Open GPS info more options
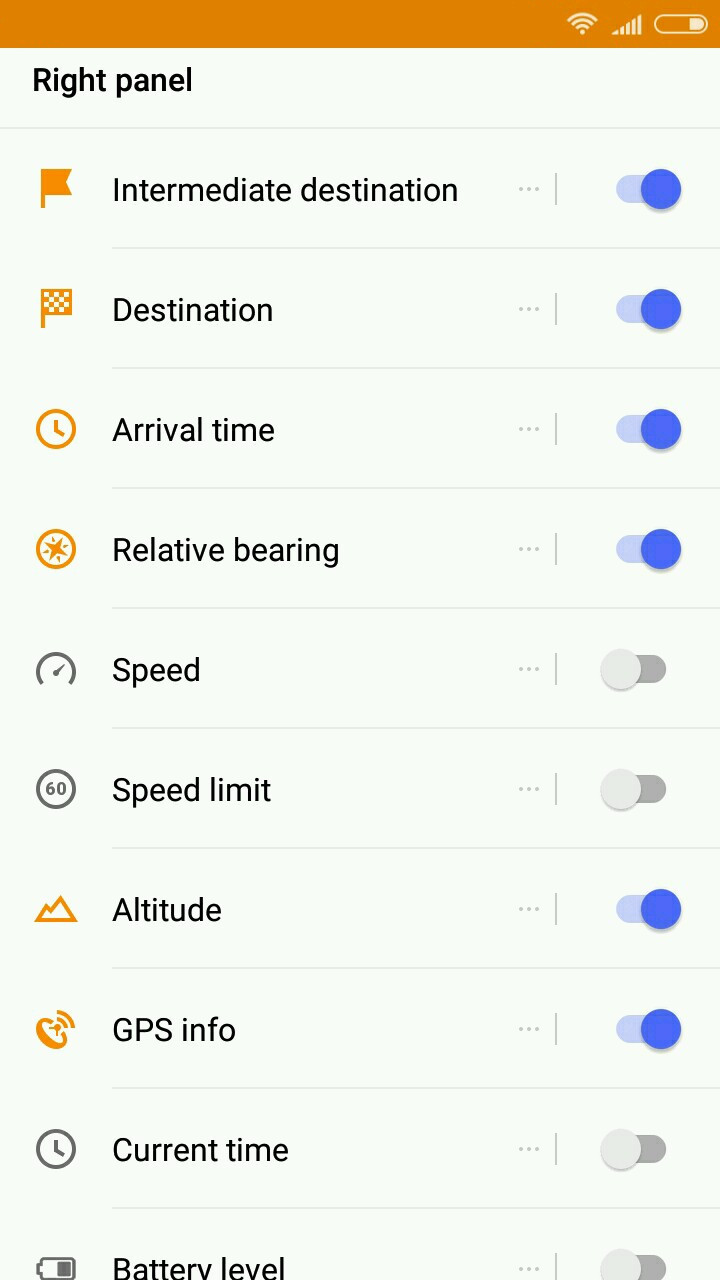Viewport: 720px width, 1280px height. 529,1029
